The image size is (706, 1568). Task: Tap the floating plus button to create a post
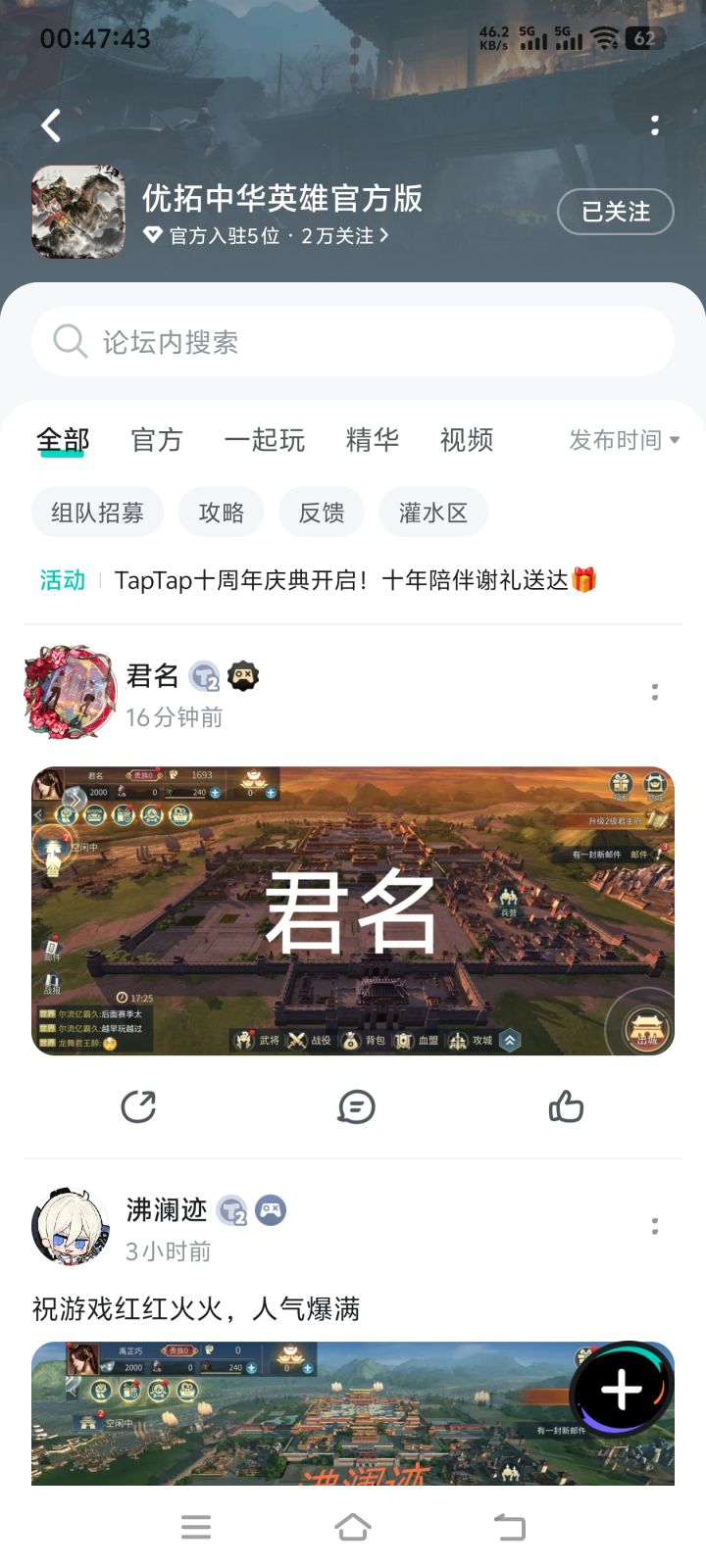click(620, 1388)
